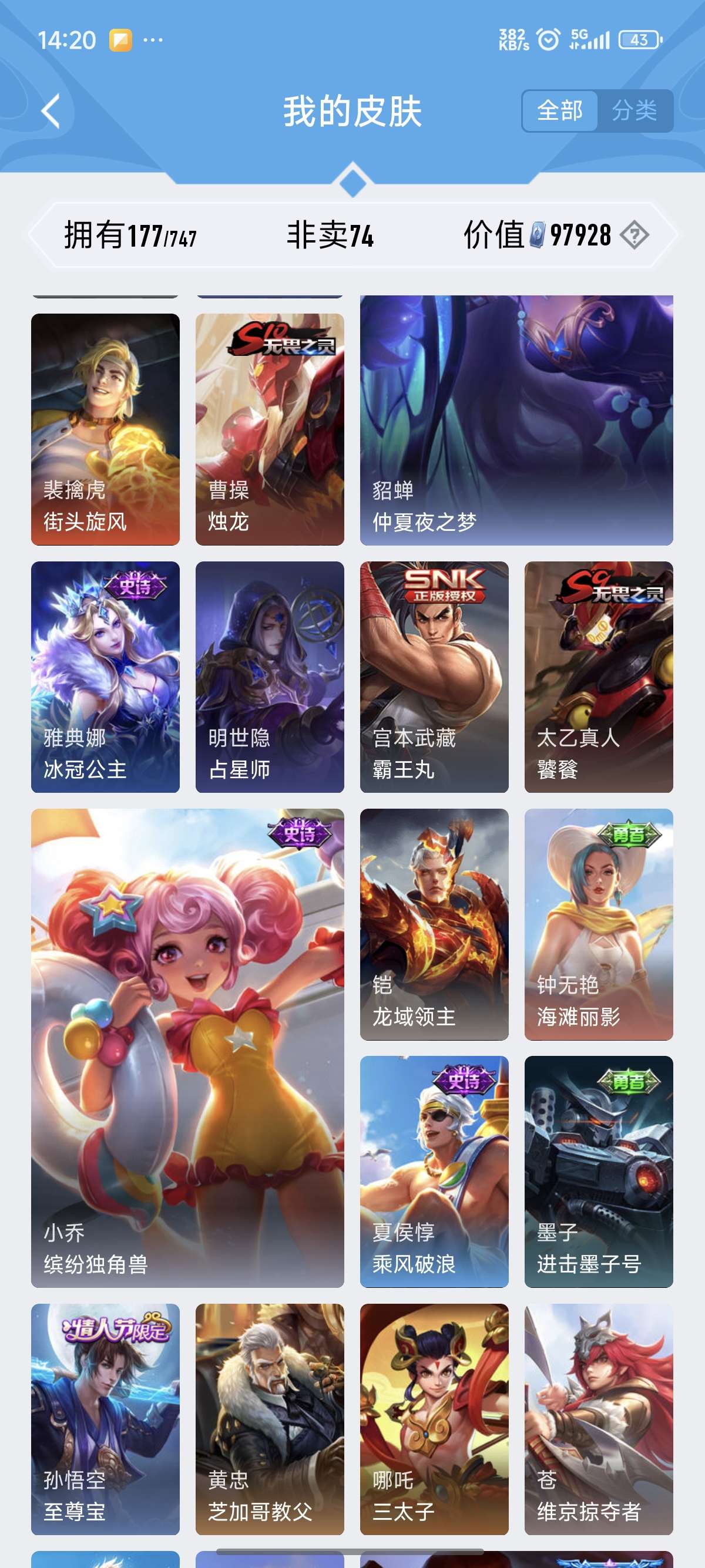View 墨子 进击墨子号 skin
This screenshot has height=1568, width=705.
click(x=599, y=1172)
